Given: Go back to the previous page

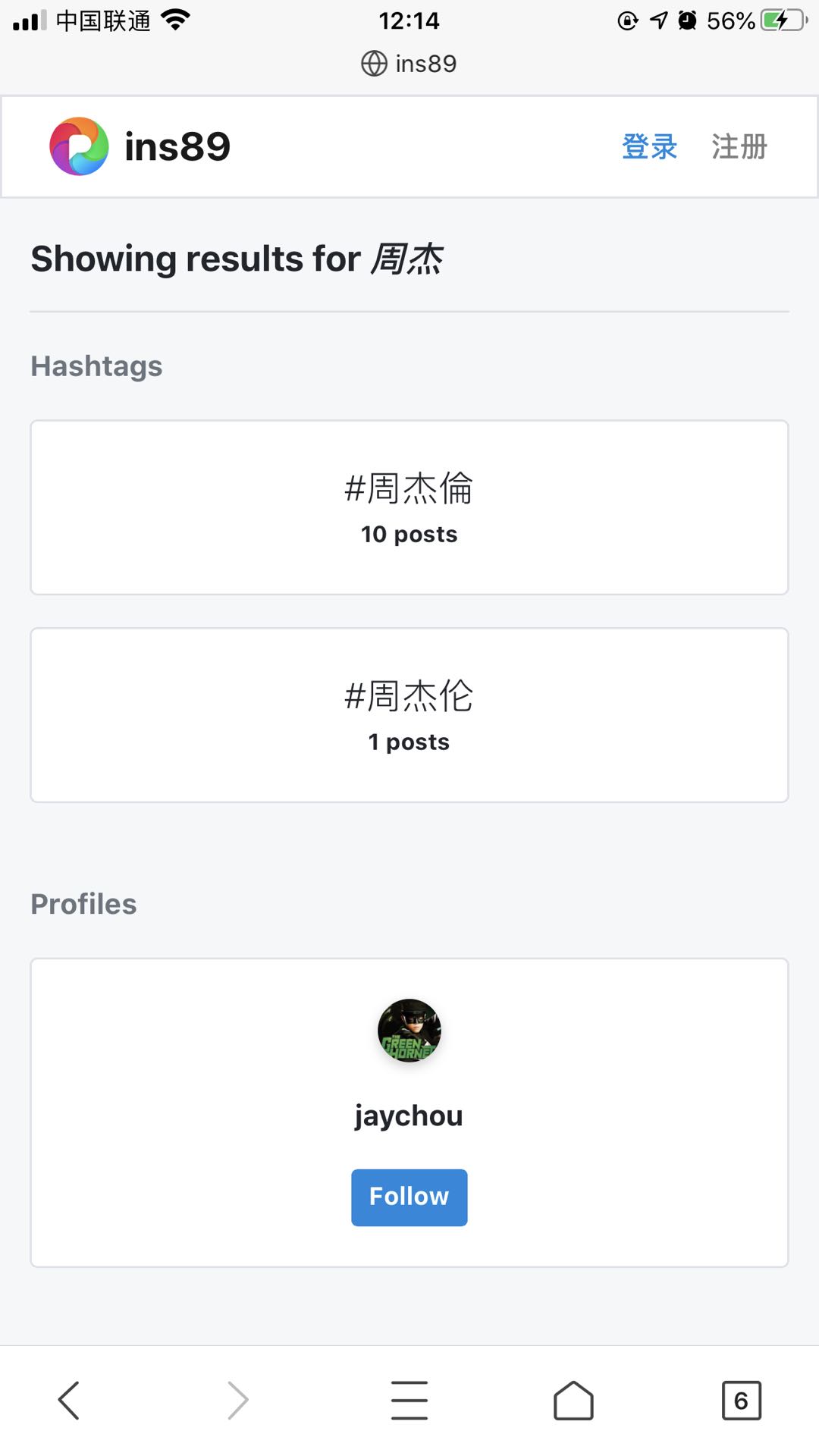Looking at the screenshot, I should 69,1400.
